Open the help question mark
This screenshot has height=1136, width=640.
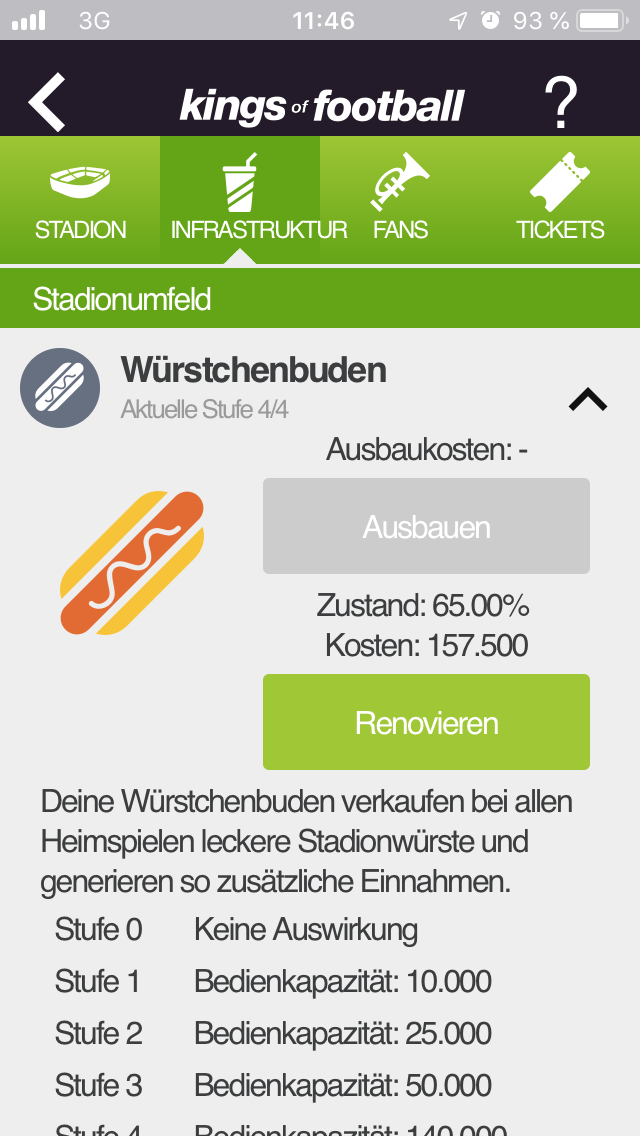[561, 101]
